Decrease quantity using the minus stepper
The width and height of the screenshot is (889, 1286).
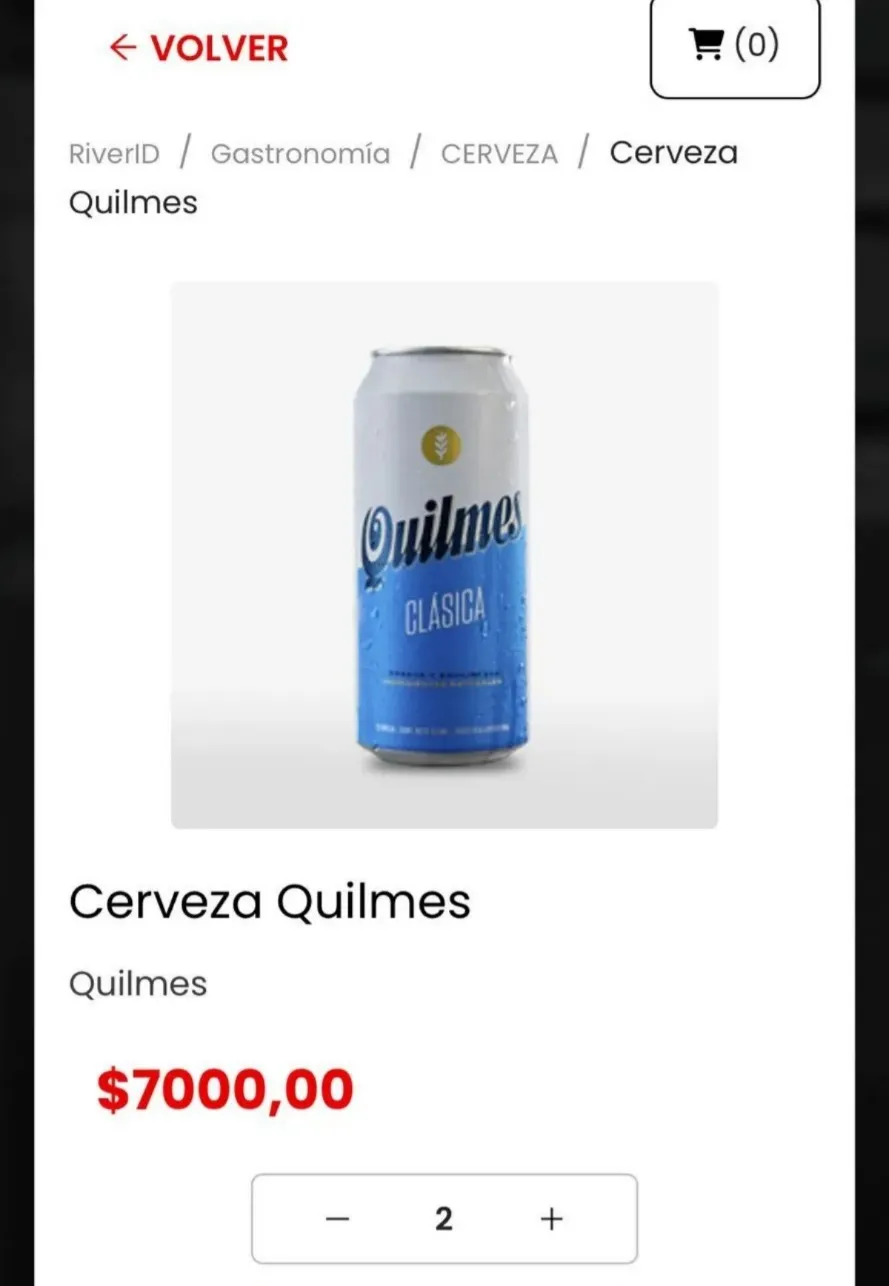[337, 1218]
